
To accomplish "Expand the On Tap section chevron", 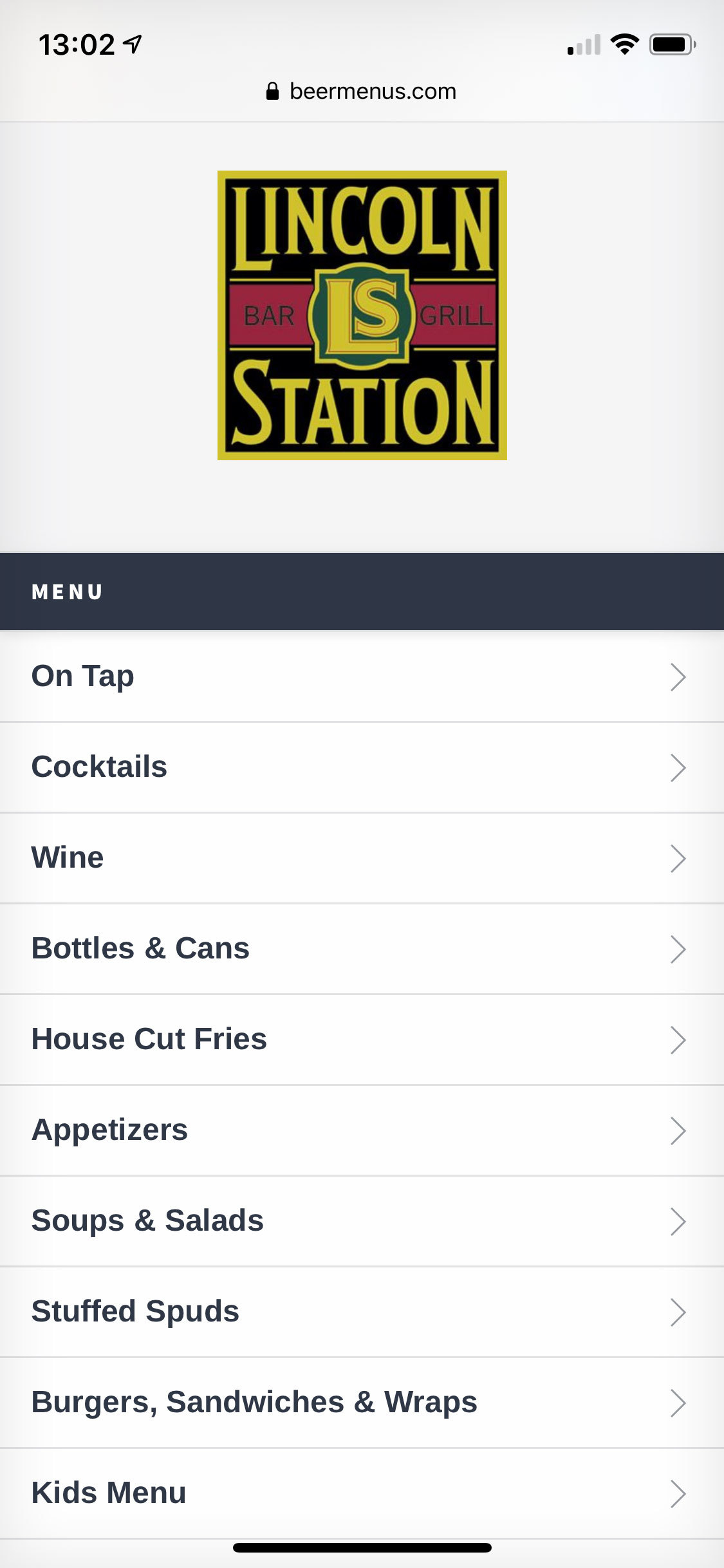I will tap(678, 677).
